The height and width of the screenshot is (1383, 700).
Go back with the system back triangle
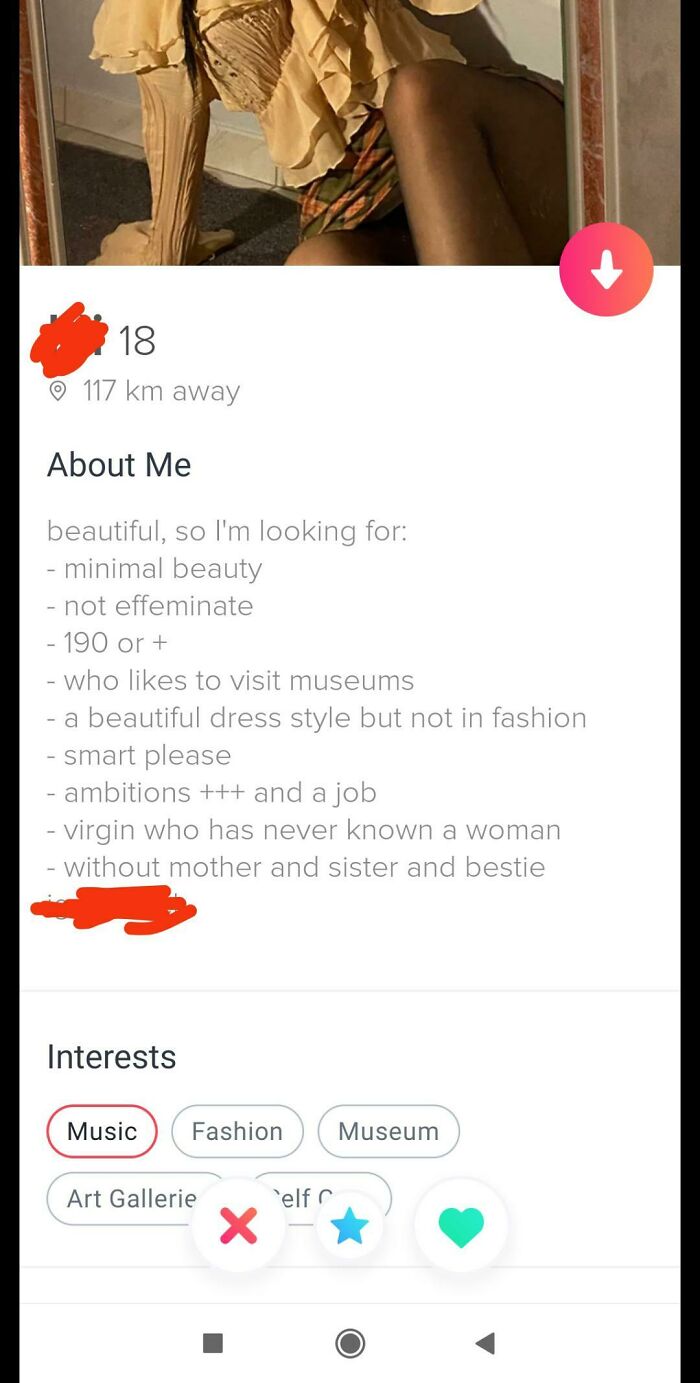click(485, 1343)
